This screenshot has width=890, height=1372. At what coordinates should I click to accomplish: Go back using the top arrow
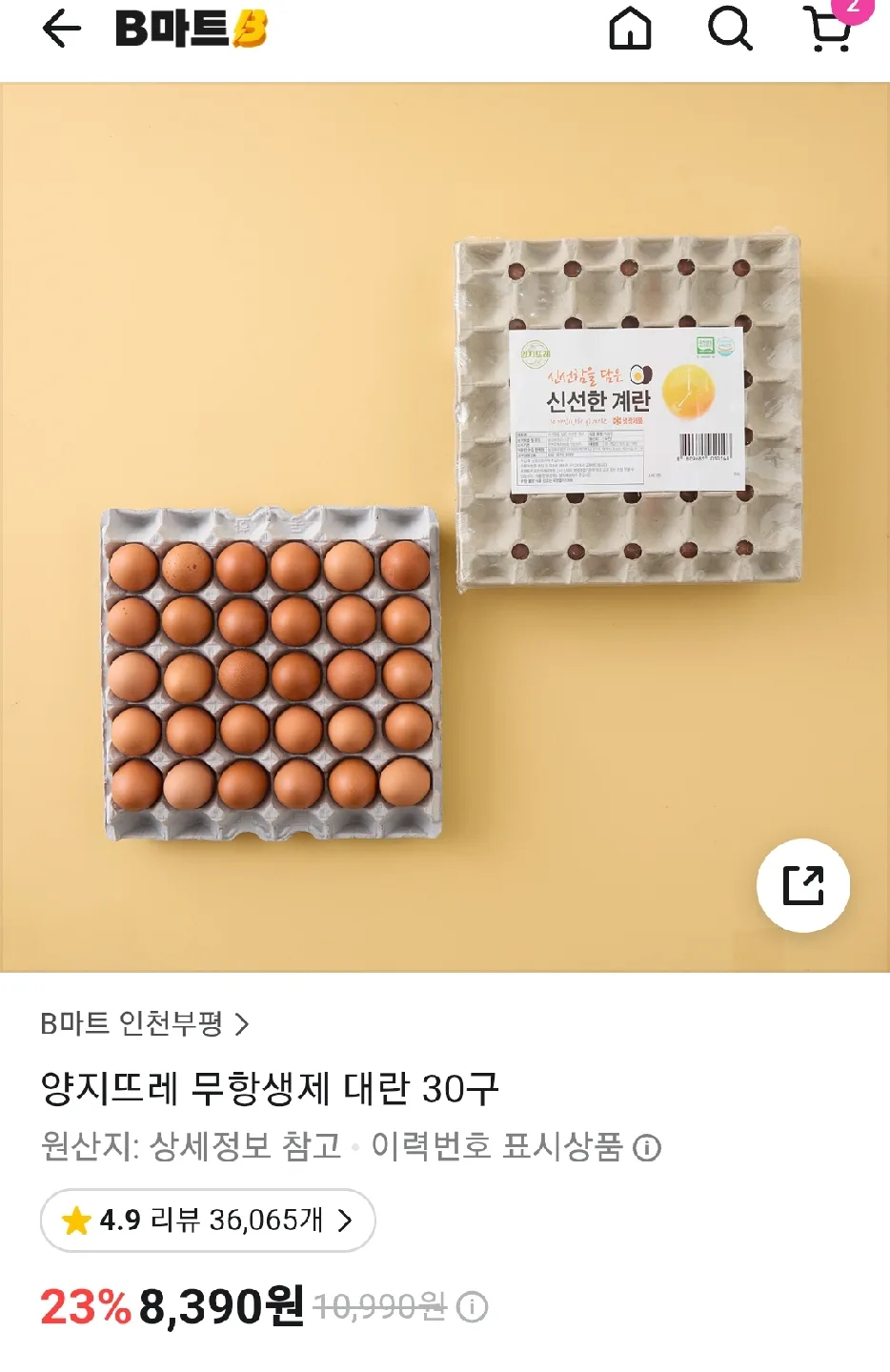(62, 30)
